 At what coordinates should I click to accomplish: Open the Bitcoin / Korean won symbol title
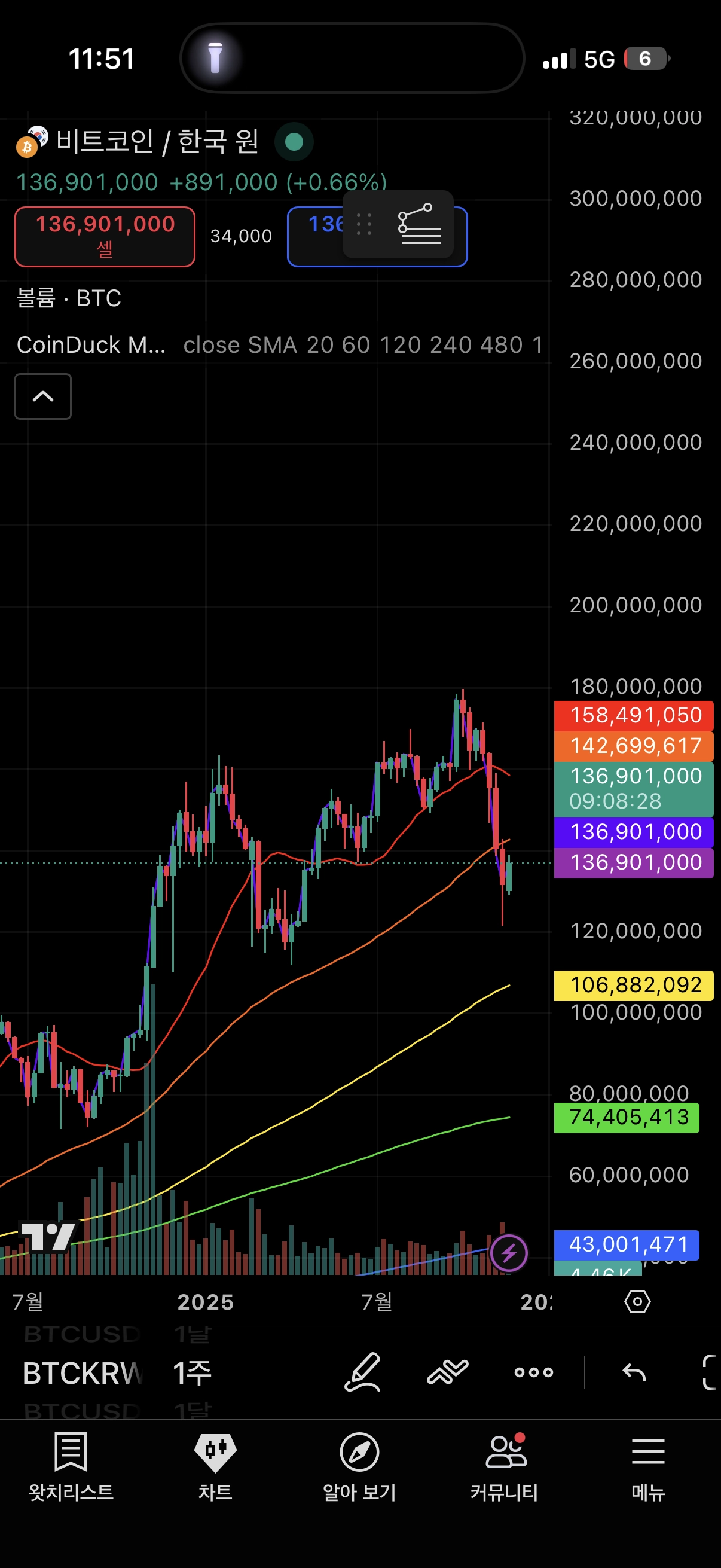[x=157, y=141]
